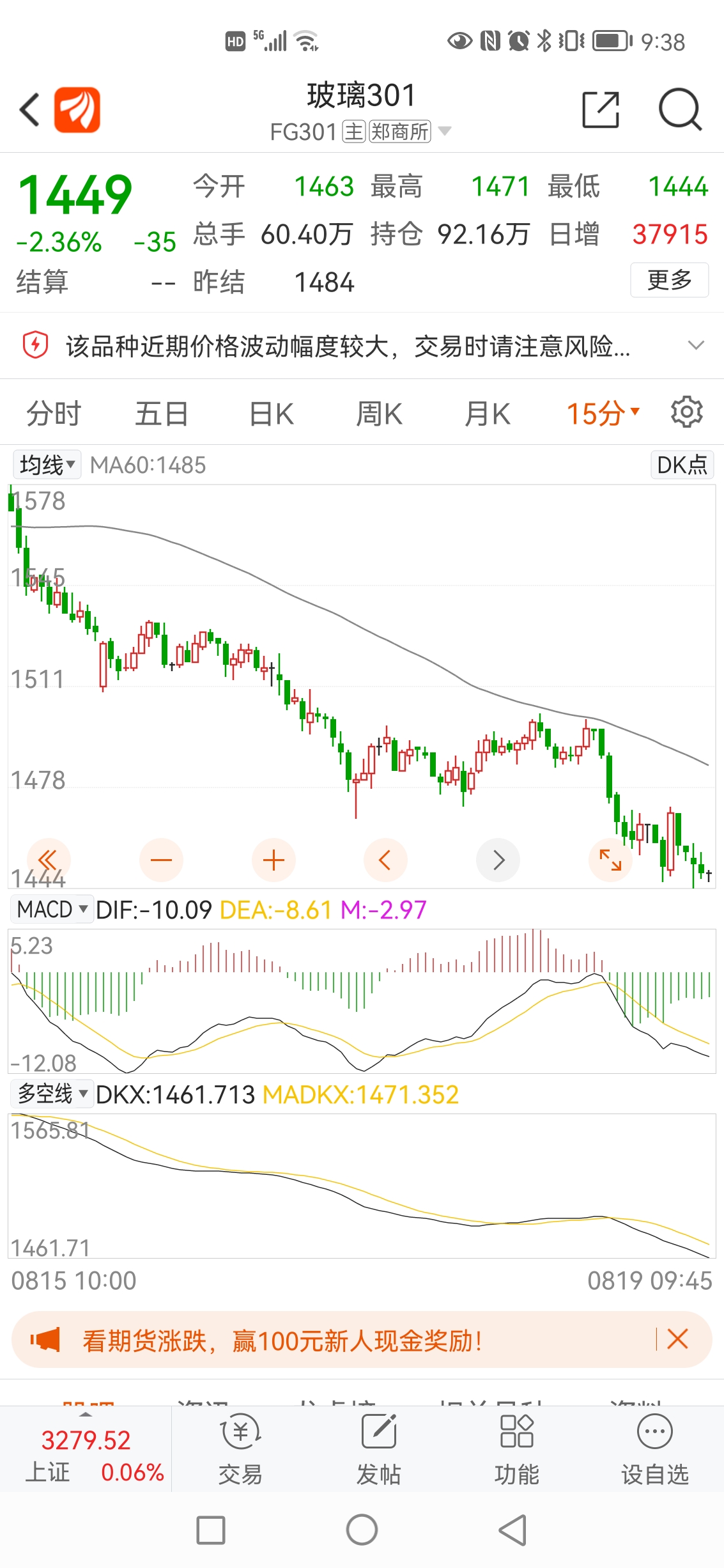Switch to the 日K chart
The image size is (724, 1568).
(271, 414)
